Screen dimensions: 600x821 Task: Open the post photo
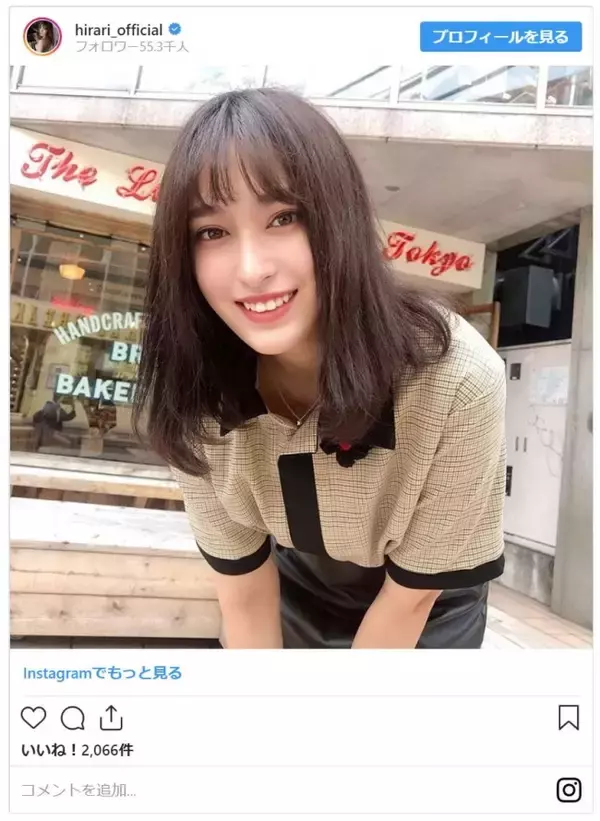(x=300, y=357)
